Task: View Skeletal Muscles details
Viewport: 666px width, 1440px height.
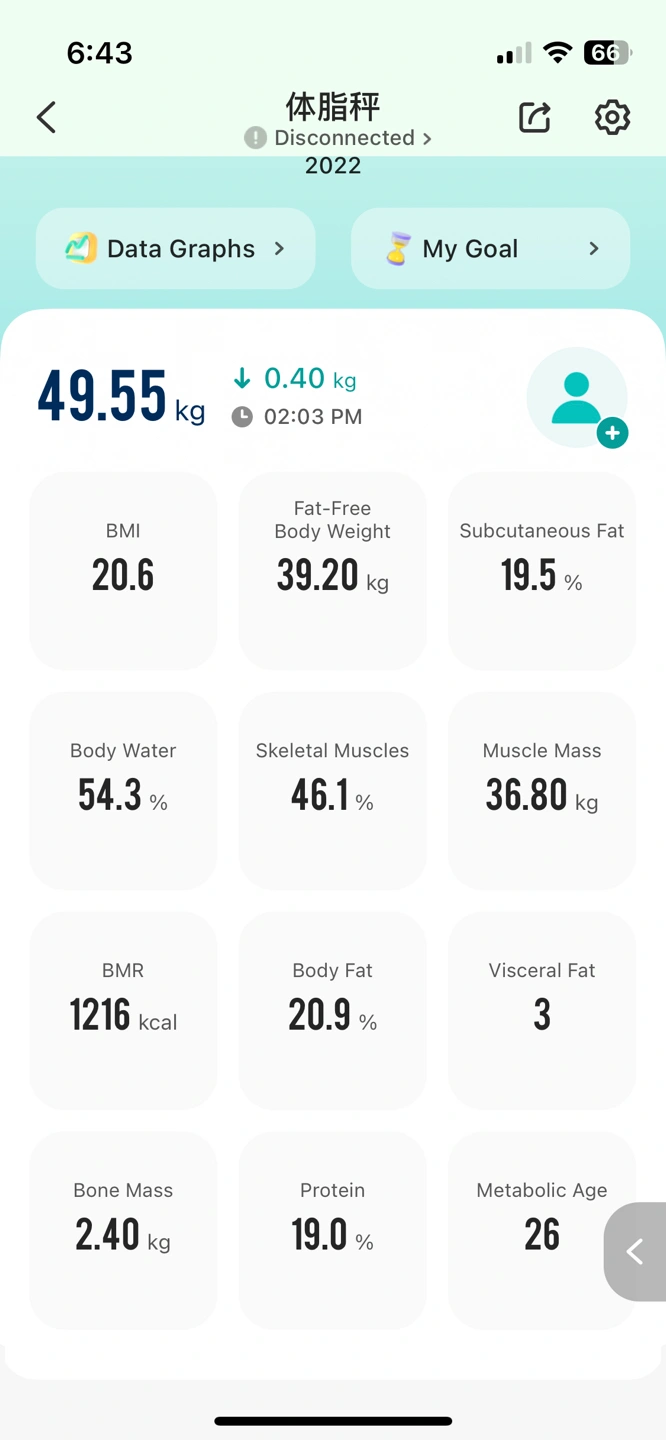Action: click(332, 790)
